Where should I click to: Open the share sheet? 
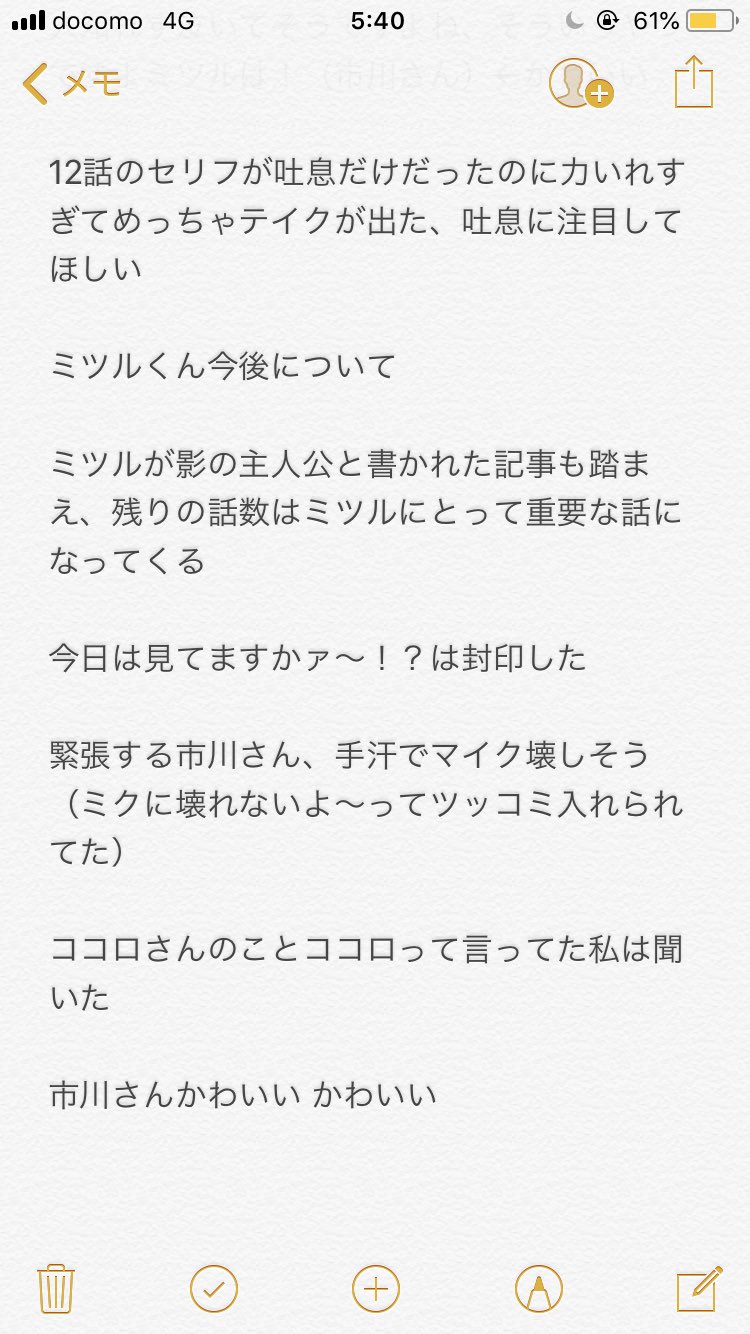click(693, 82)
